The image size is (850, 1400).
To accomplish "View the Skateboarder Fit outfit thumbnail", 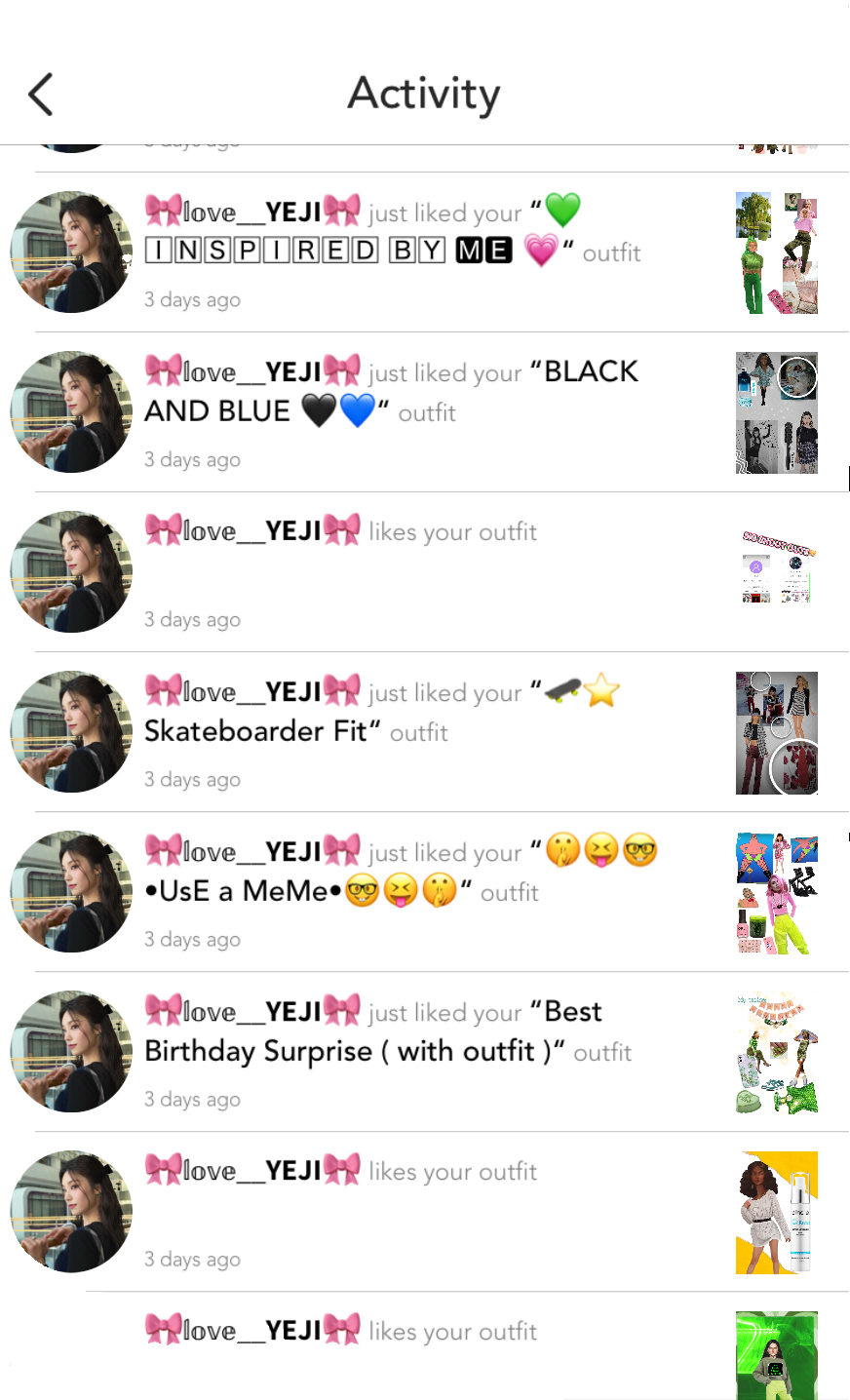I will (776, 732).
